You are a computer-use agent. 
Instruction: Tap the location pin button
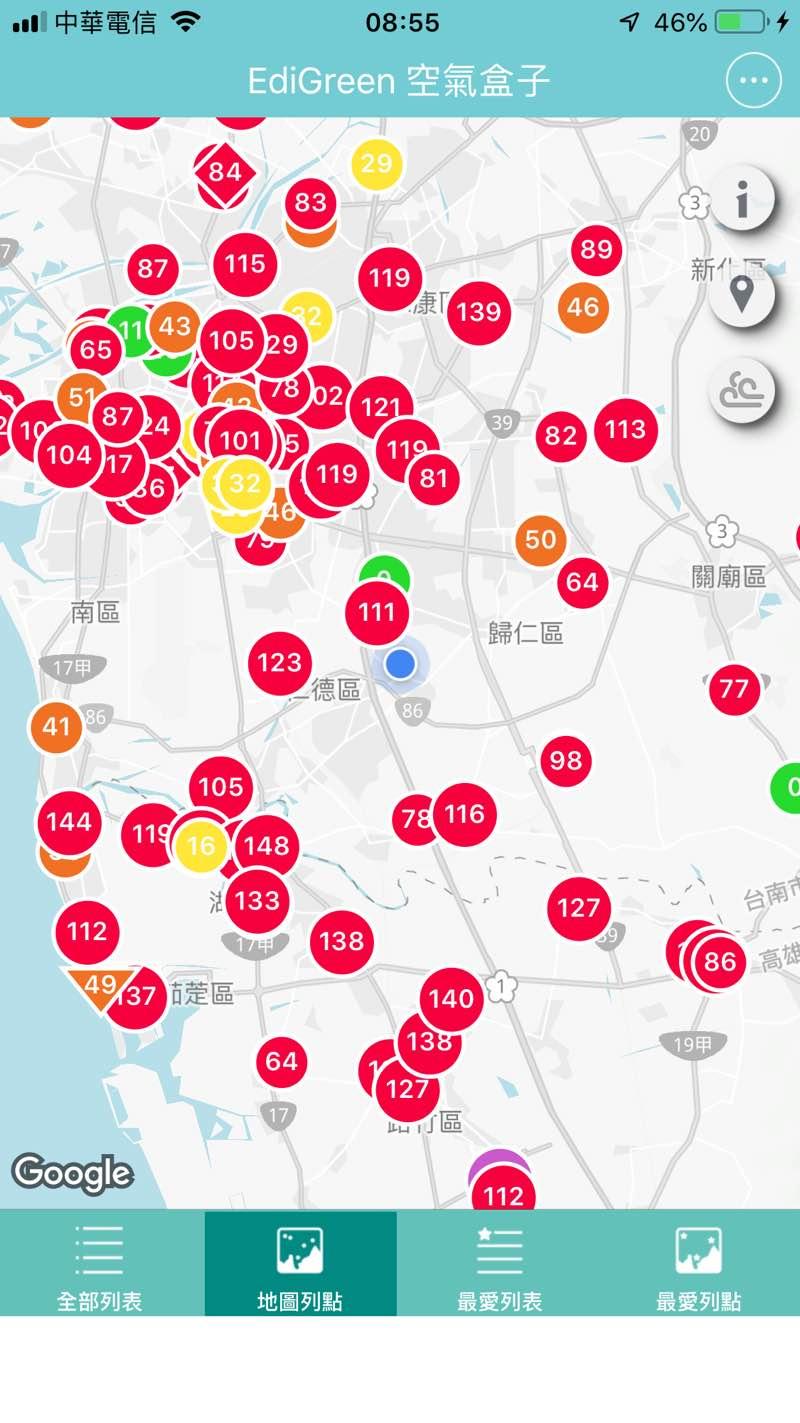click(x=742, y=295)
